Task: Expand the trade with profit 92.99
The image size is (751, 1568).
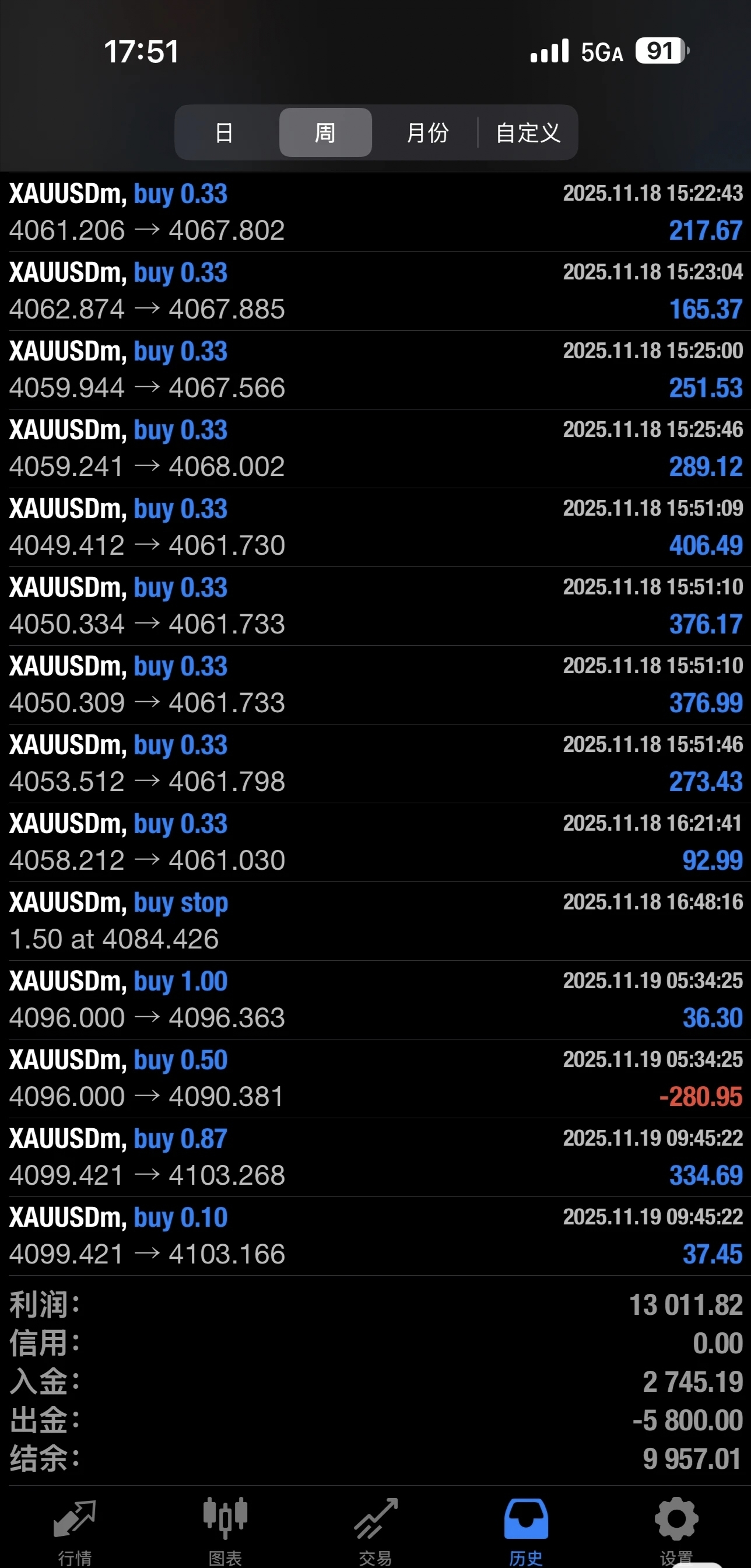Action: (375, 842)
